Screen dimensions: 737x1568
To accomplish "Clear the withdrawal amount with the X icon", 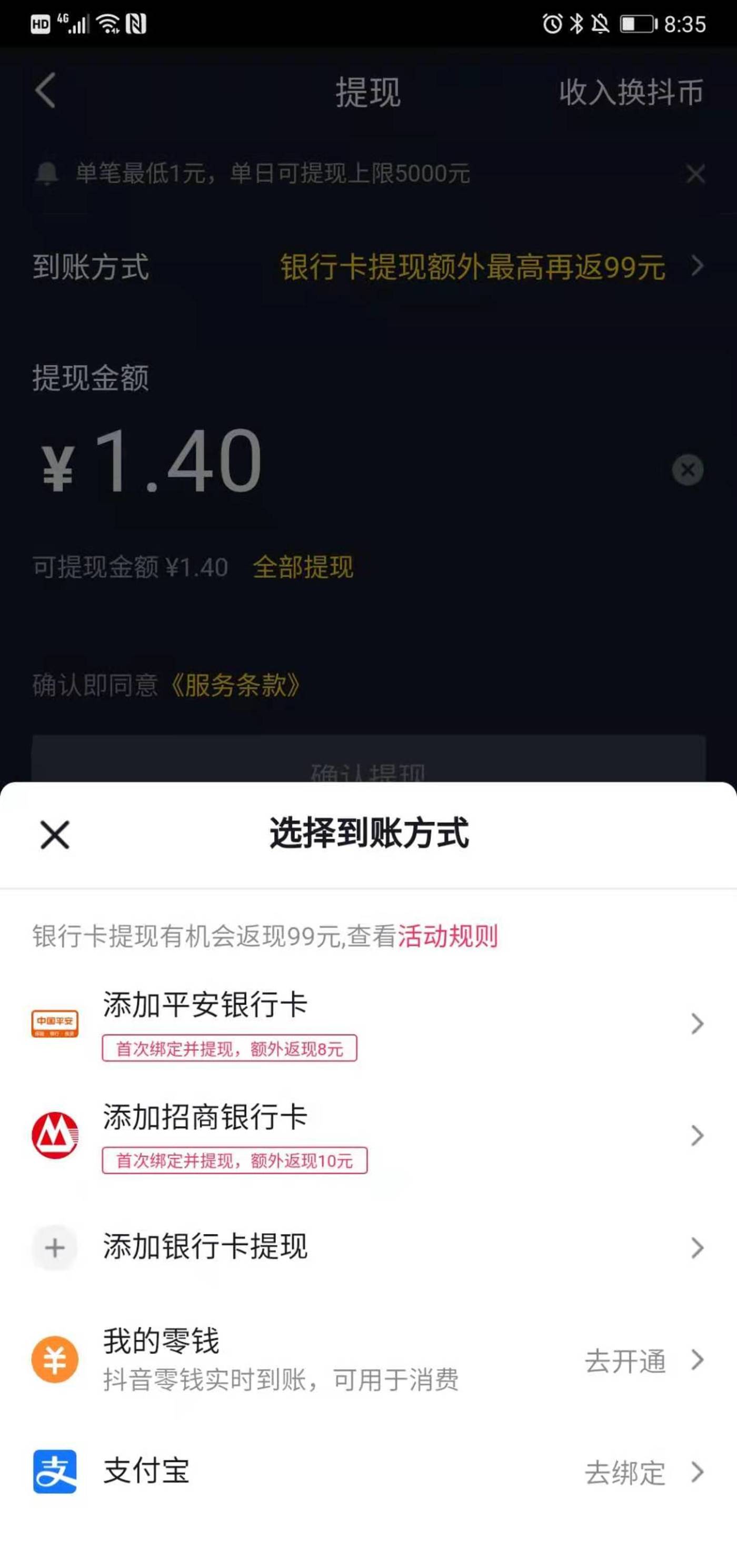I will [687, 469].
